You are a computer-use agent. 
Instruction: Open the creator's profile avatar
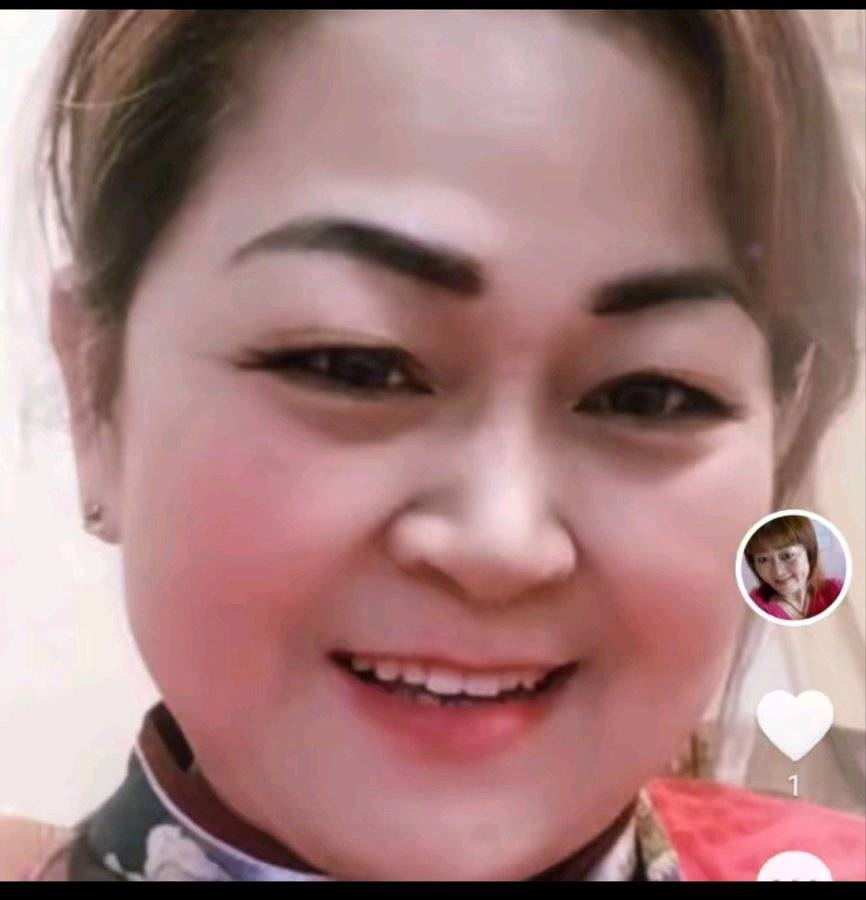(x=793, y=567)
